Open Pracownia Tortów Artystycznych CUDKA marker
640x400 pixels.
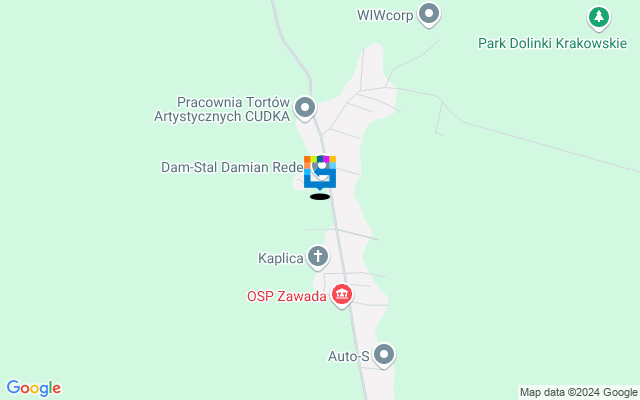(305, 108)
